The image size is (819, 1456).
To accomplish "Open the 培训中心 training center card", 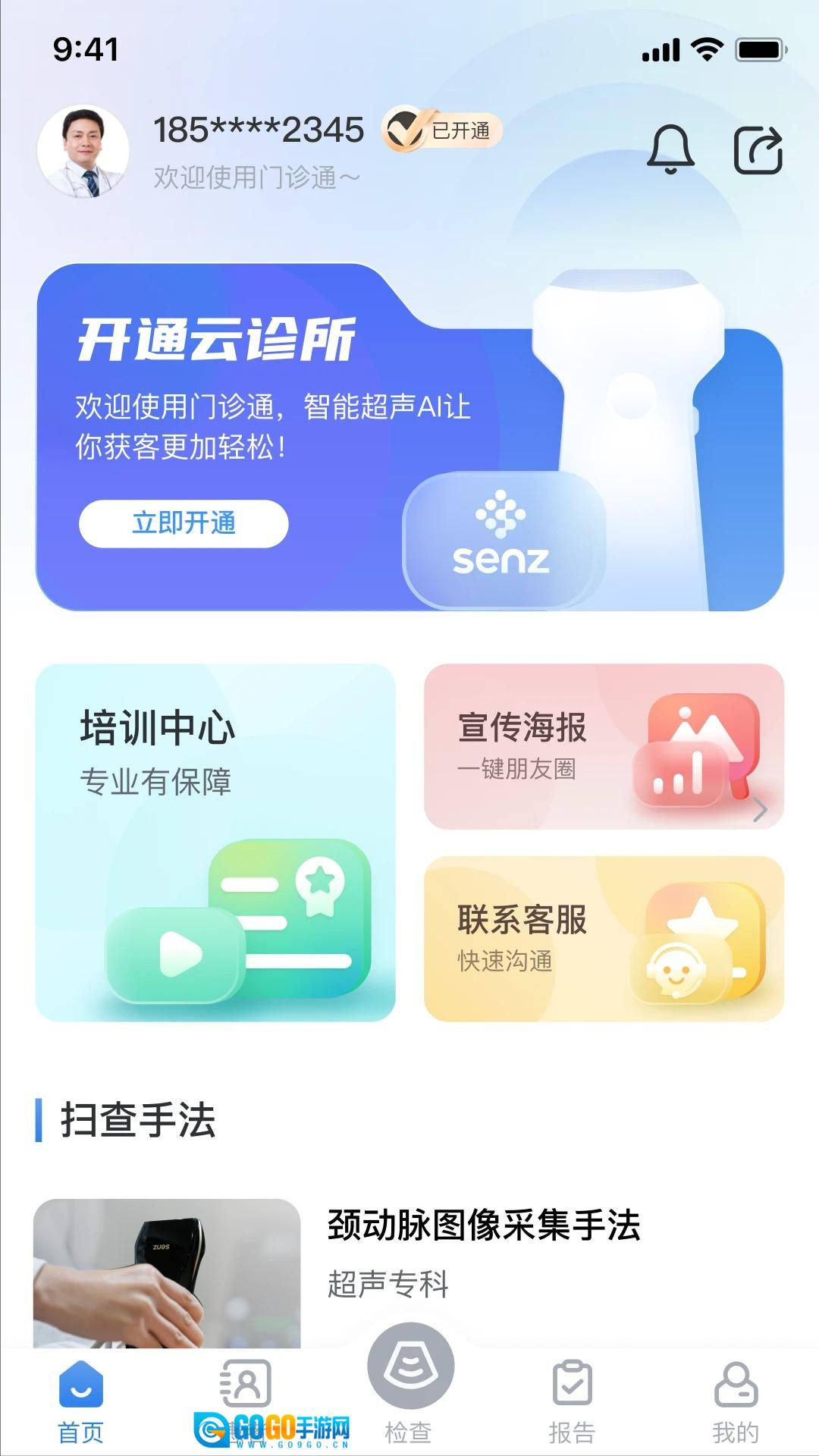I will pyautogui.click(x=215, y=842).
